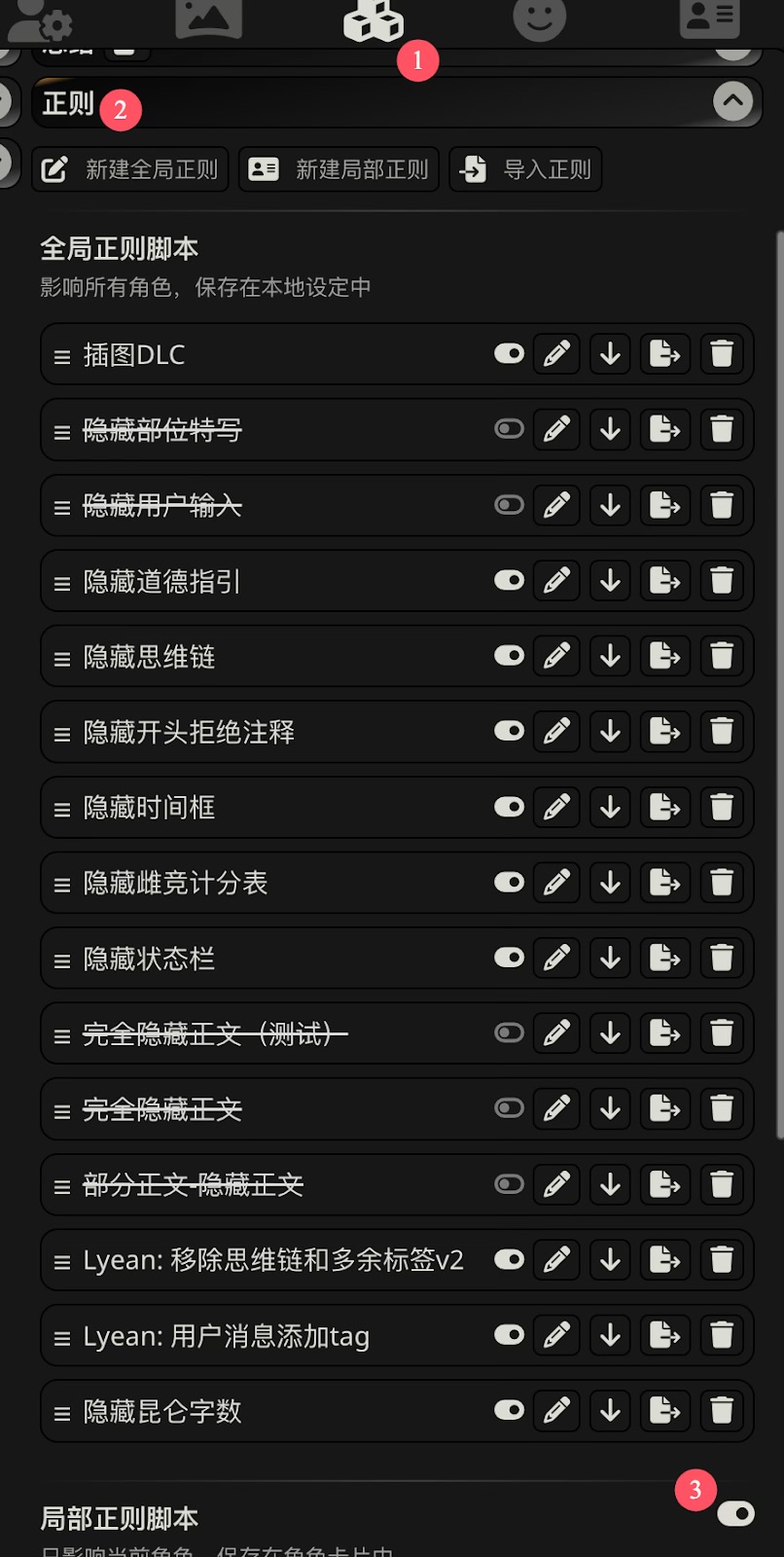Viewport: 784px width, 1557px height.
Task: Edit the 隐藏用户输入 script
Action: click(556, 505)
